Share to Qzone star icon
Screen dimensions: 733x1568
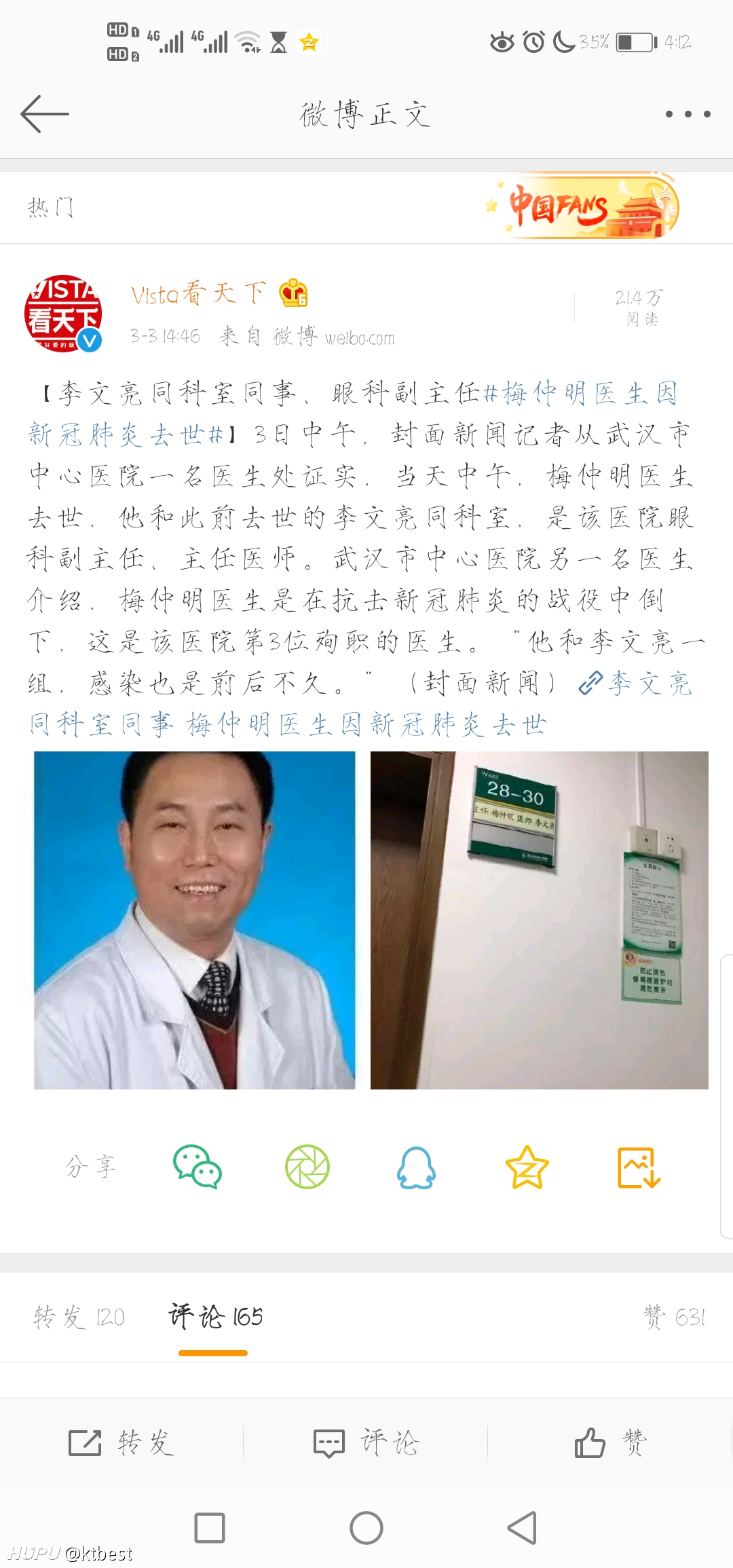[527, 1167]
